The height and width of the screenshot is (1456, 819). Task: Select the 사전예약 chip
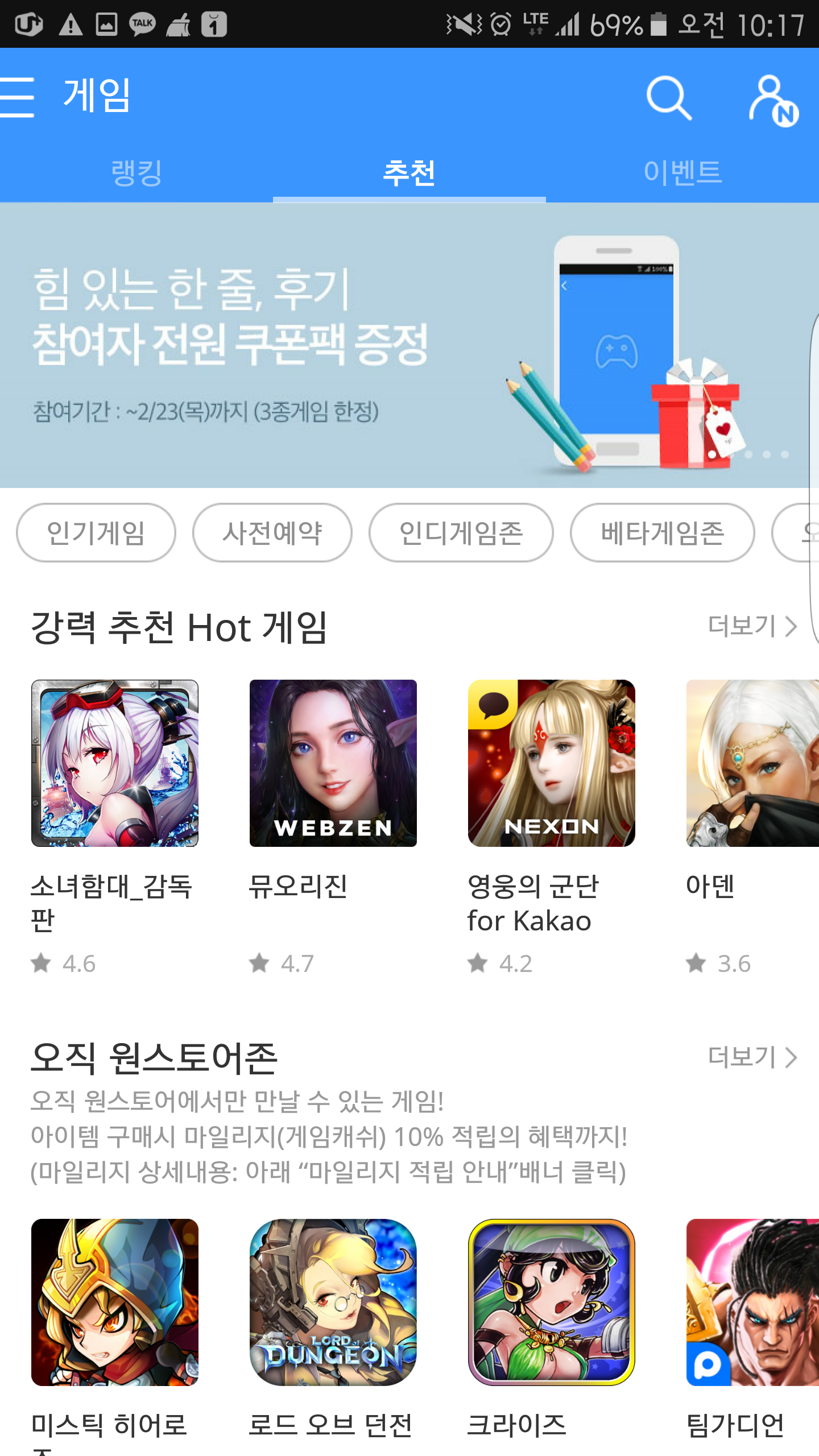[x=272, y=533]
